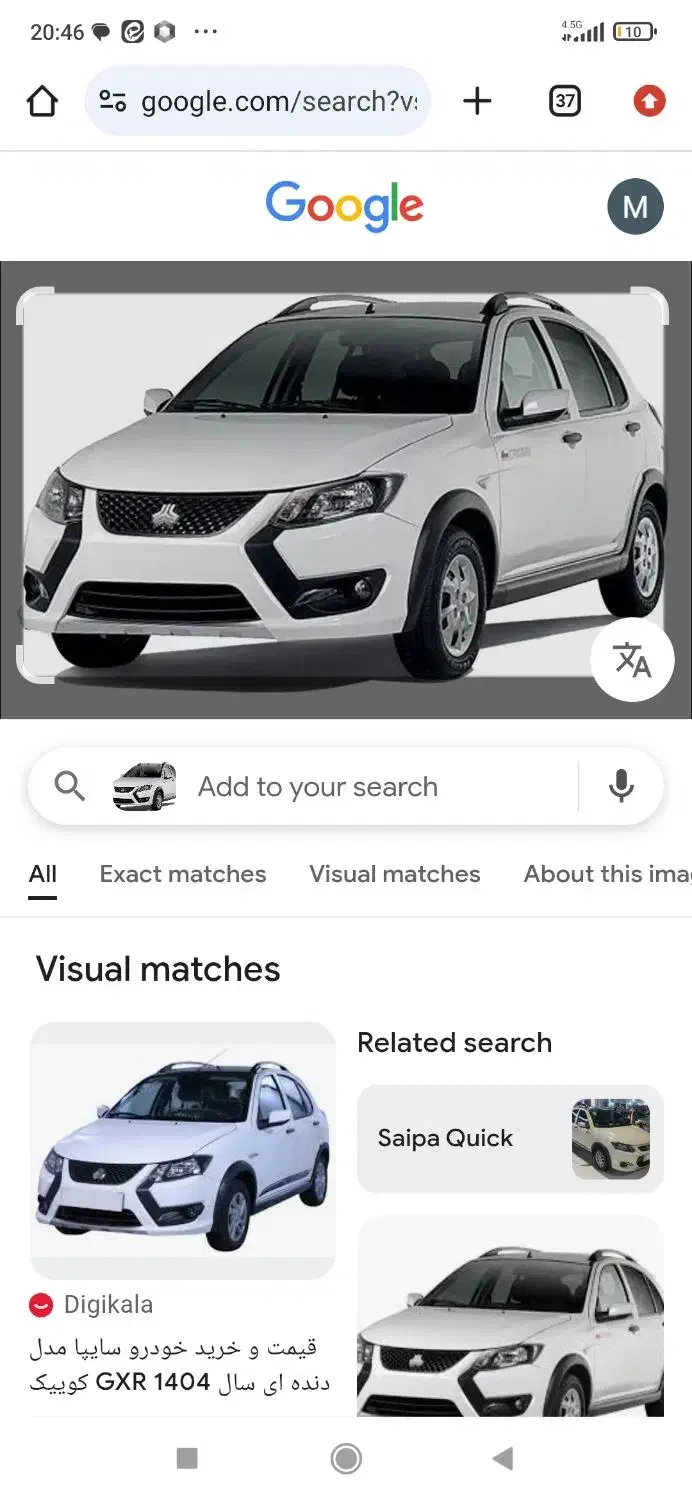692x1500 pixels.
Task: Open the About this image tab
Action: [x=606, y=874]
